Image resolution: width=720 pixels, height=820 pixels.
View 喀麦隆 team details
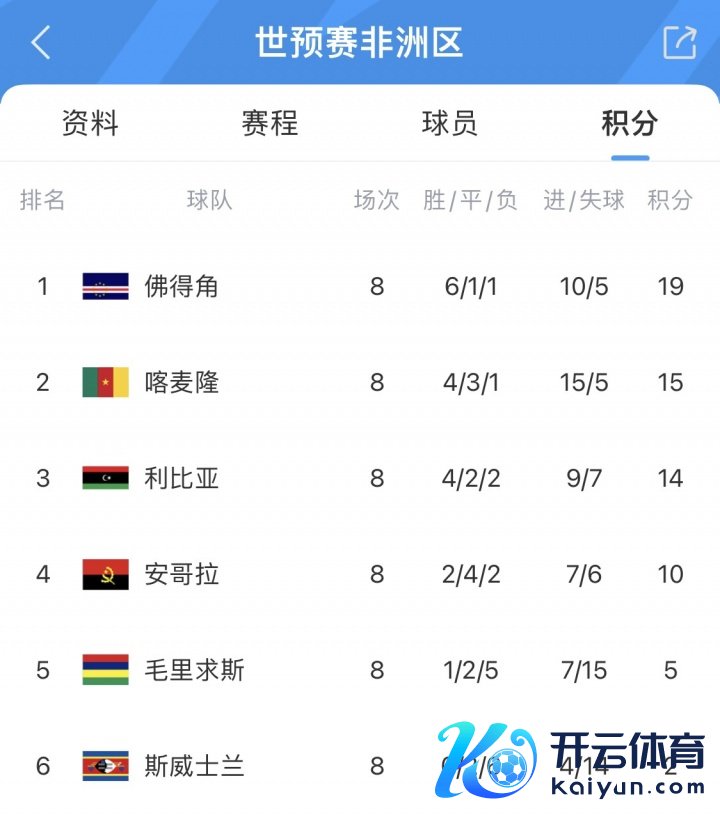pyautogui.click(x=181, y=383)
